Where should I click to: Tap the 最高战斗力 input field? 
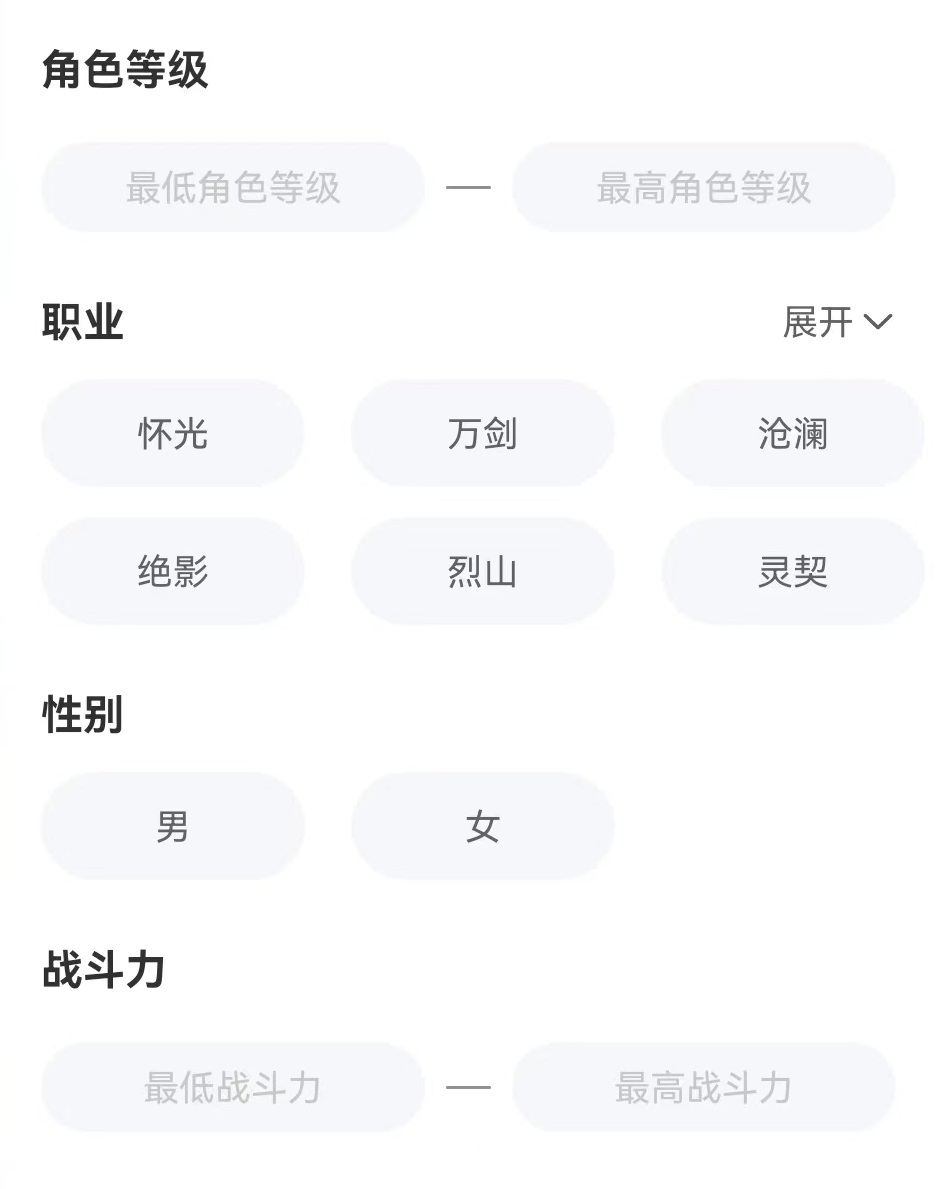coord(703,1087)
